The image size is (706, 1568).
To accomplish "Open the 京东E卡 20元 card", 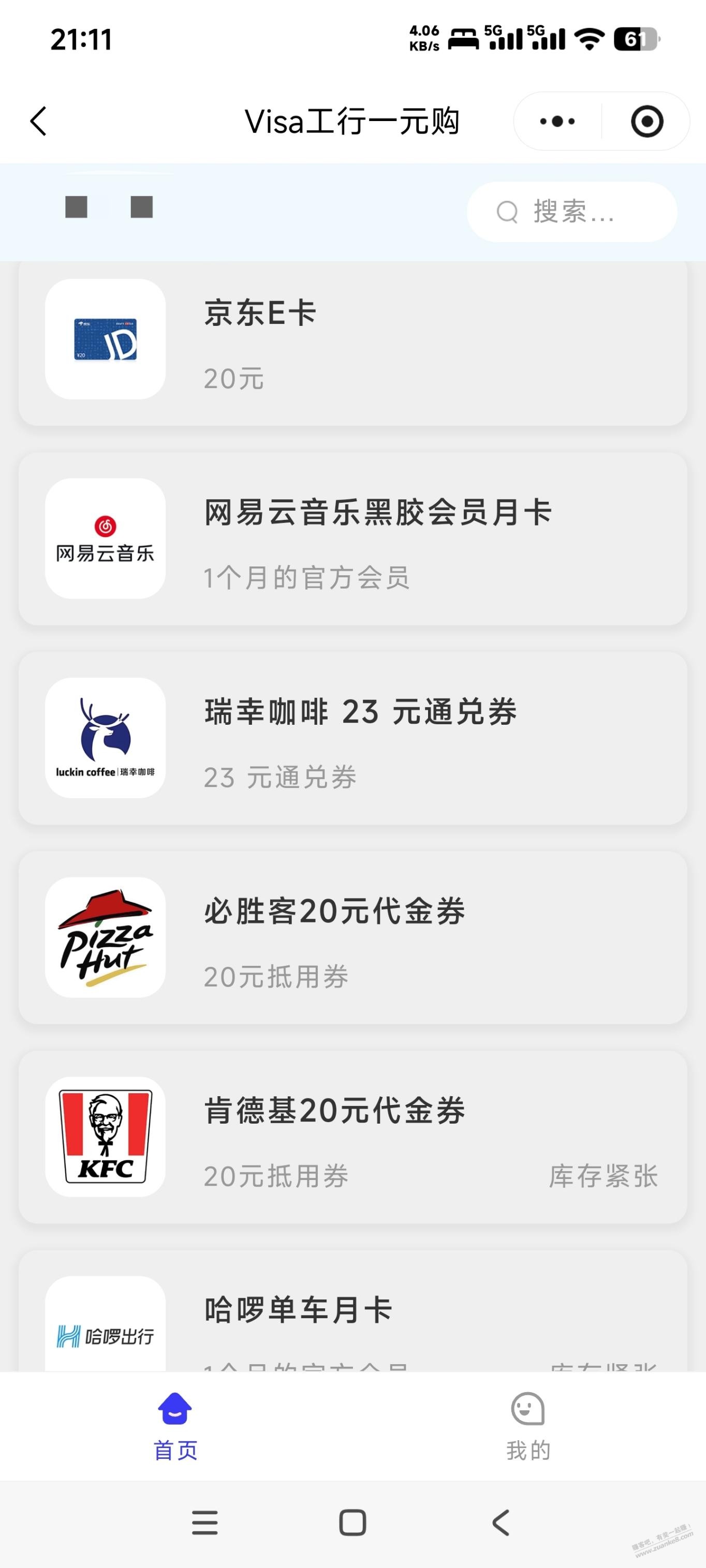I will point(352,344).
